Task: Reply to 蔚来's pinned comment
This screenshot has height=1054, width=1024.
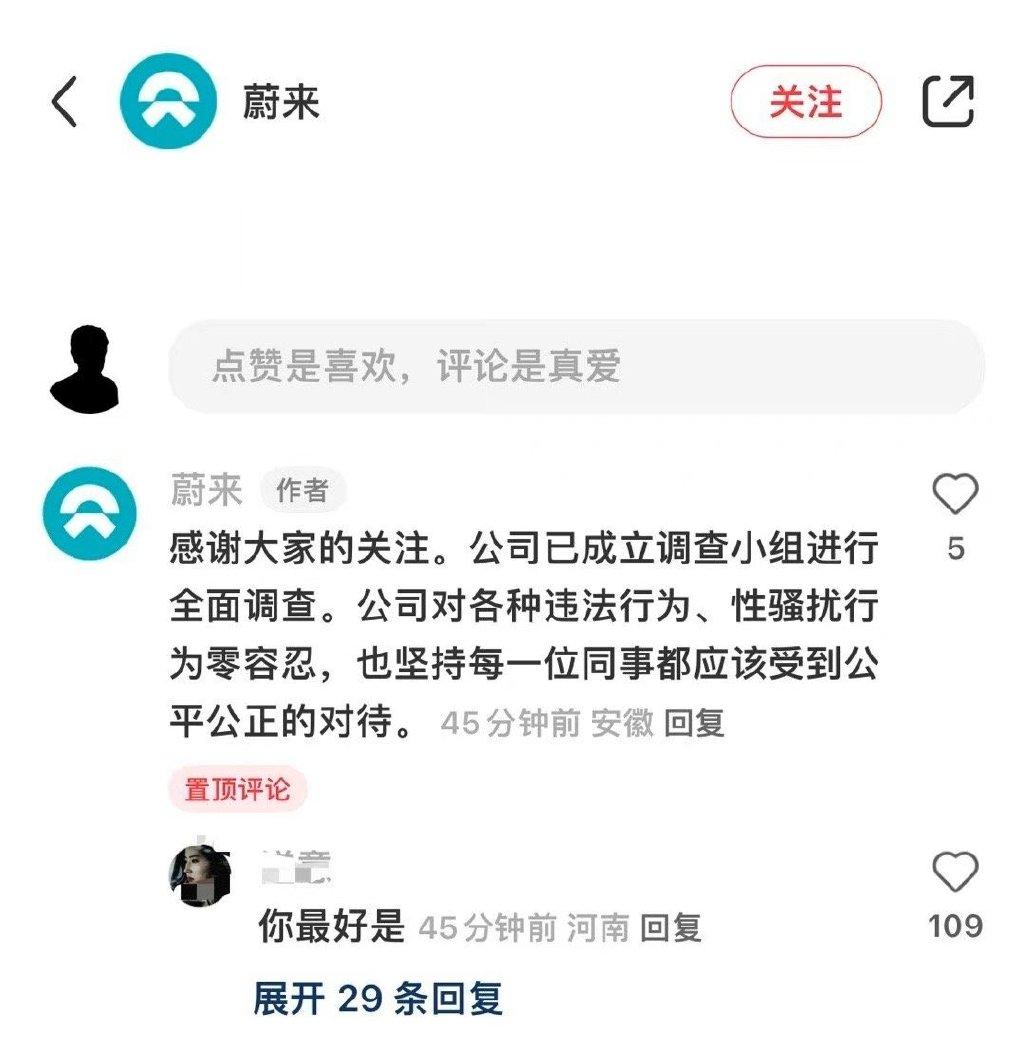Action: click(694, 723)
